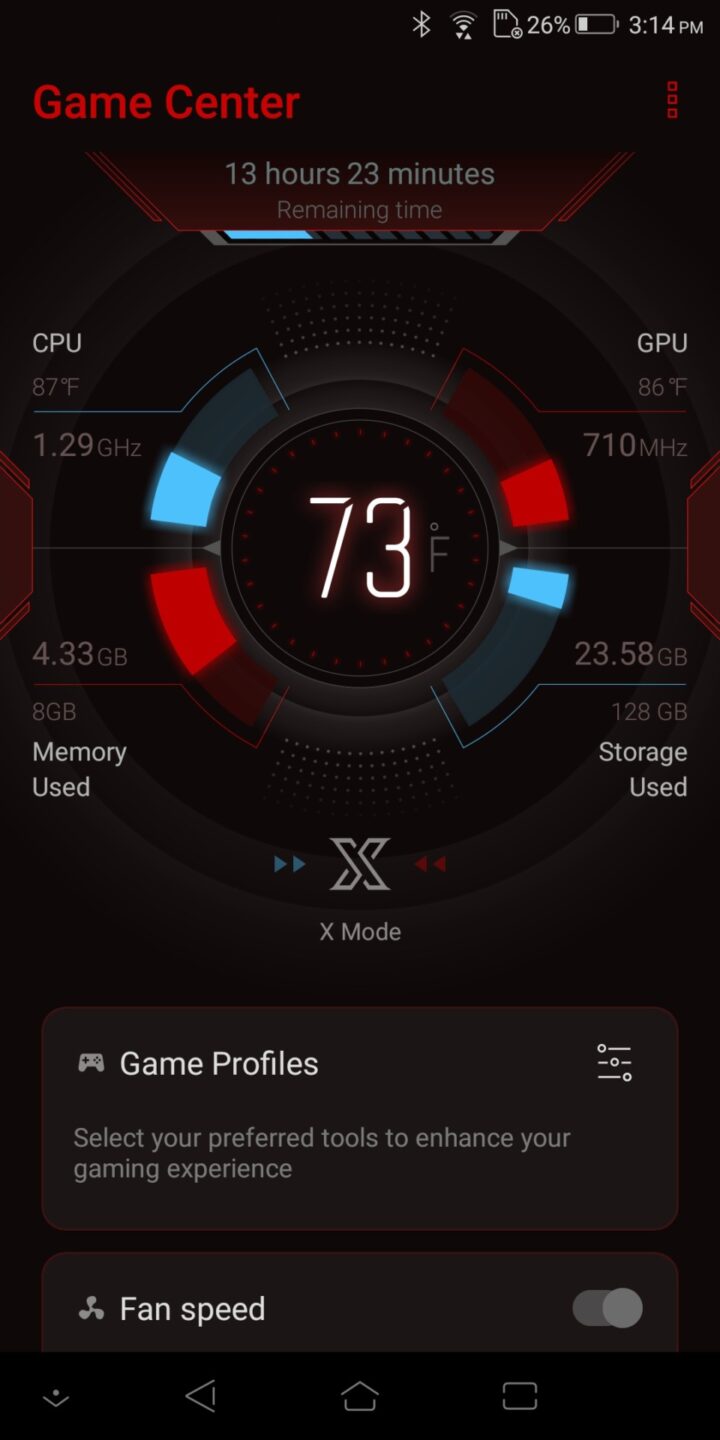Click the red rewind arrows right of X Mode
The width and height of the screenshot is (720, 1440).
(430, 864)
